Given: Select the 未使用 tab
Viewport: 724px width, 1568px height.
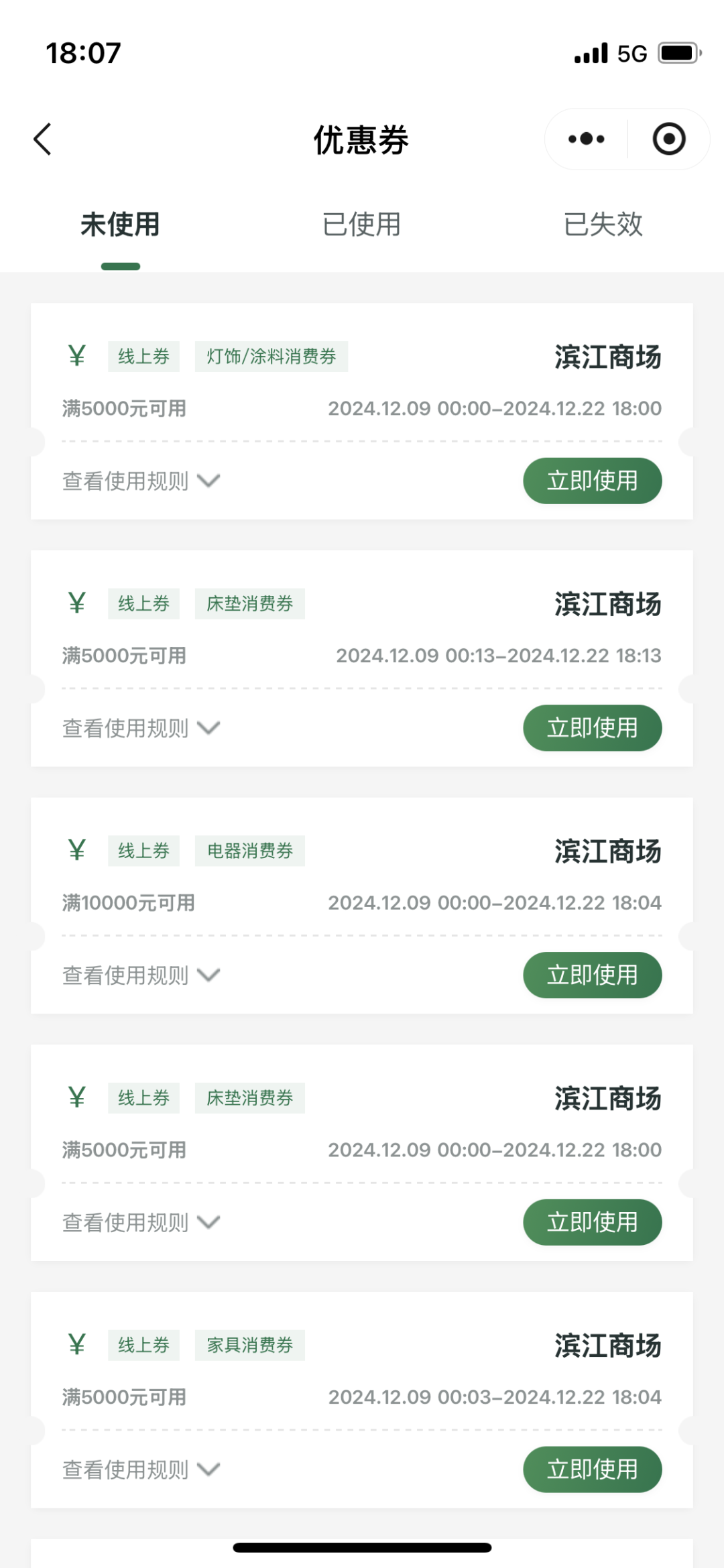Looking at the screenshot, I should click(121, 225).
